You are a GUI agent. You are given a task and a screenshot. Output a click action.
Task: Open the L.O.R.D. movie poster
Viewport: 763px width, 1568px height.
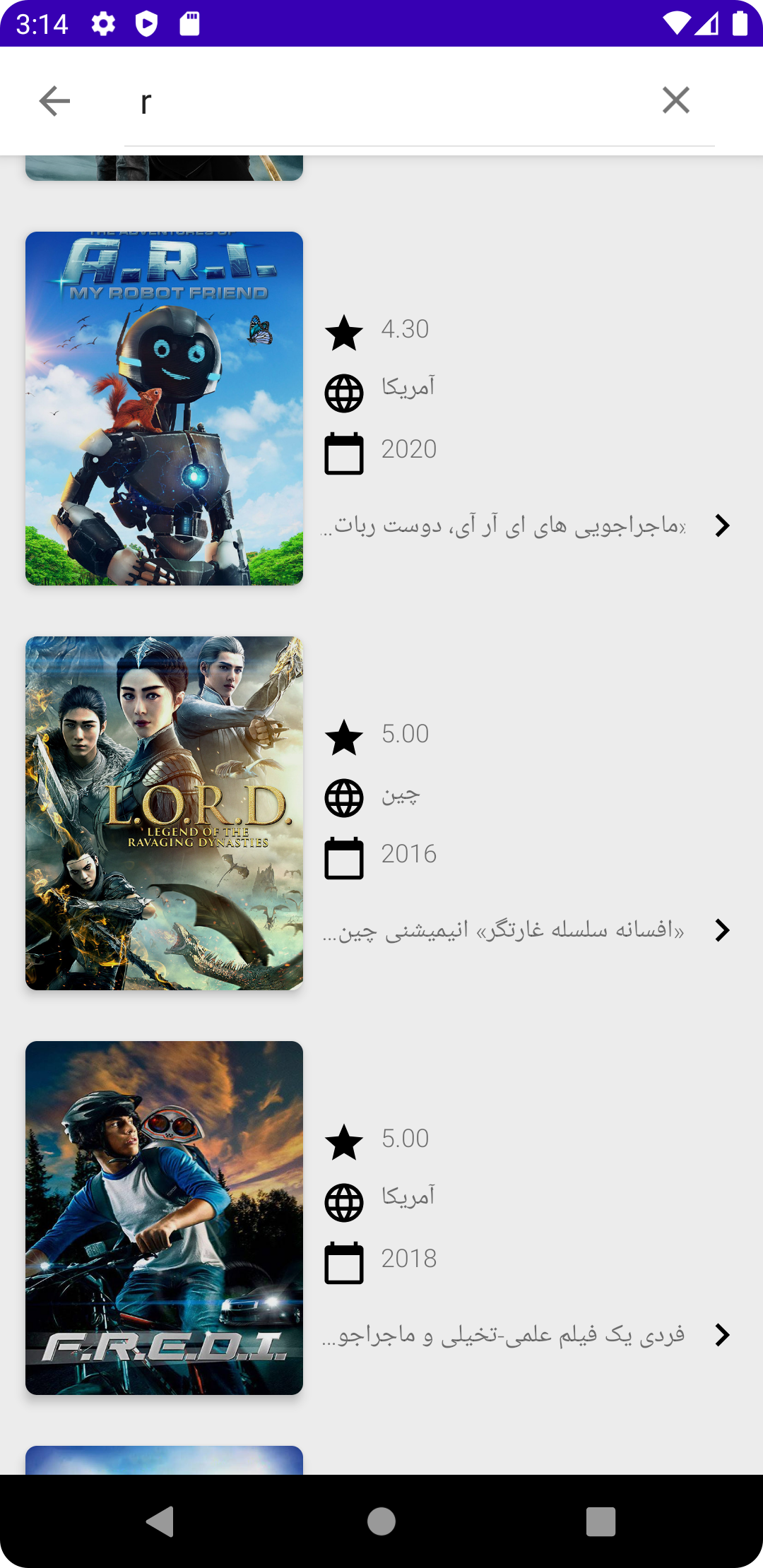[164, 813]
